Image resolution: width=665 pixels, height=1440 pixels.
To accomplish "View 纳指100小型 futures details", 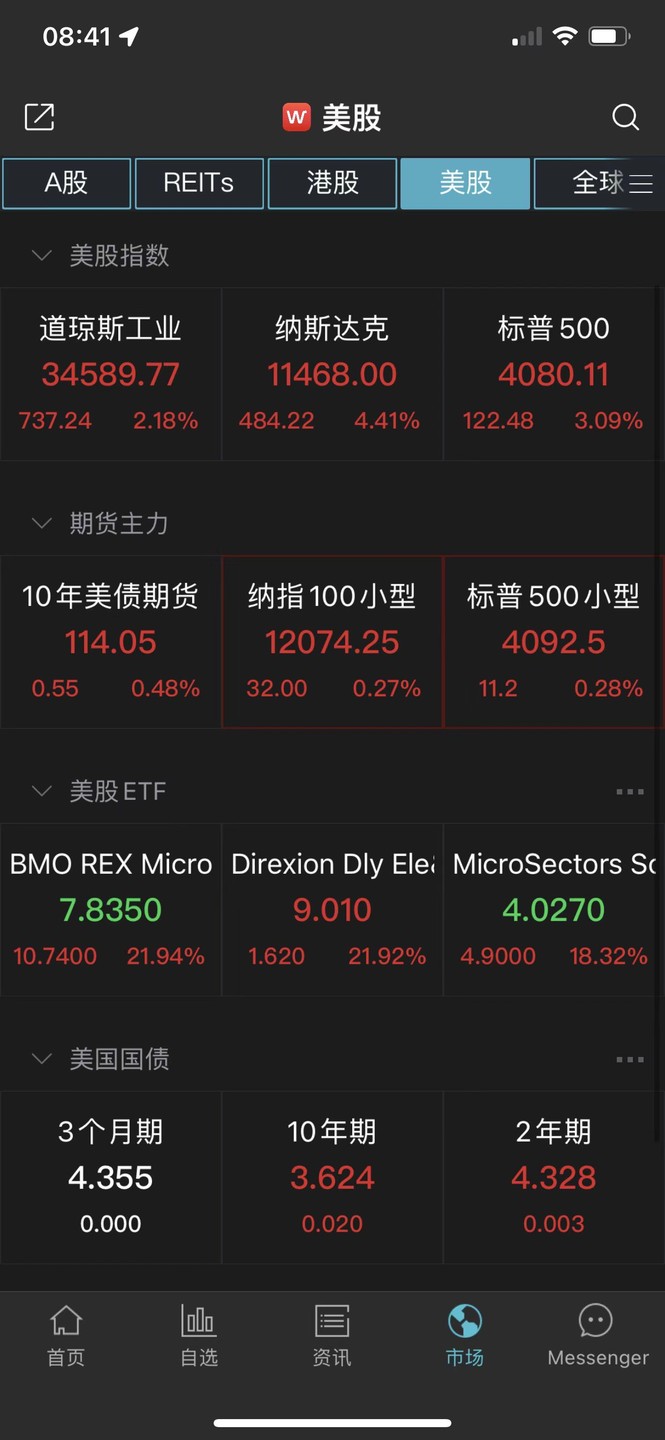I will [332, 642].
